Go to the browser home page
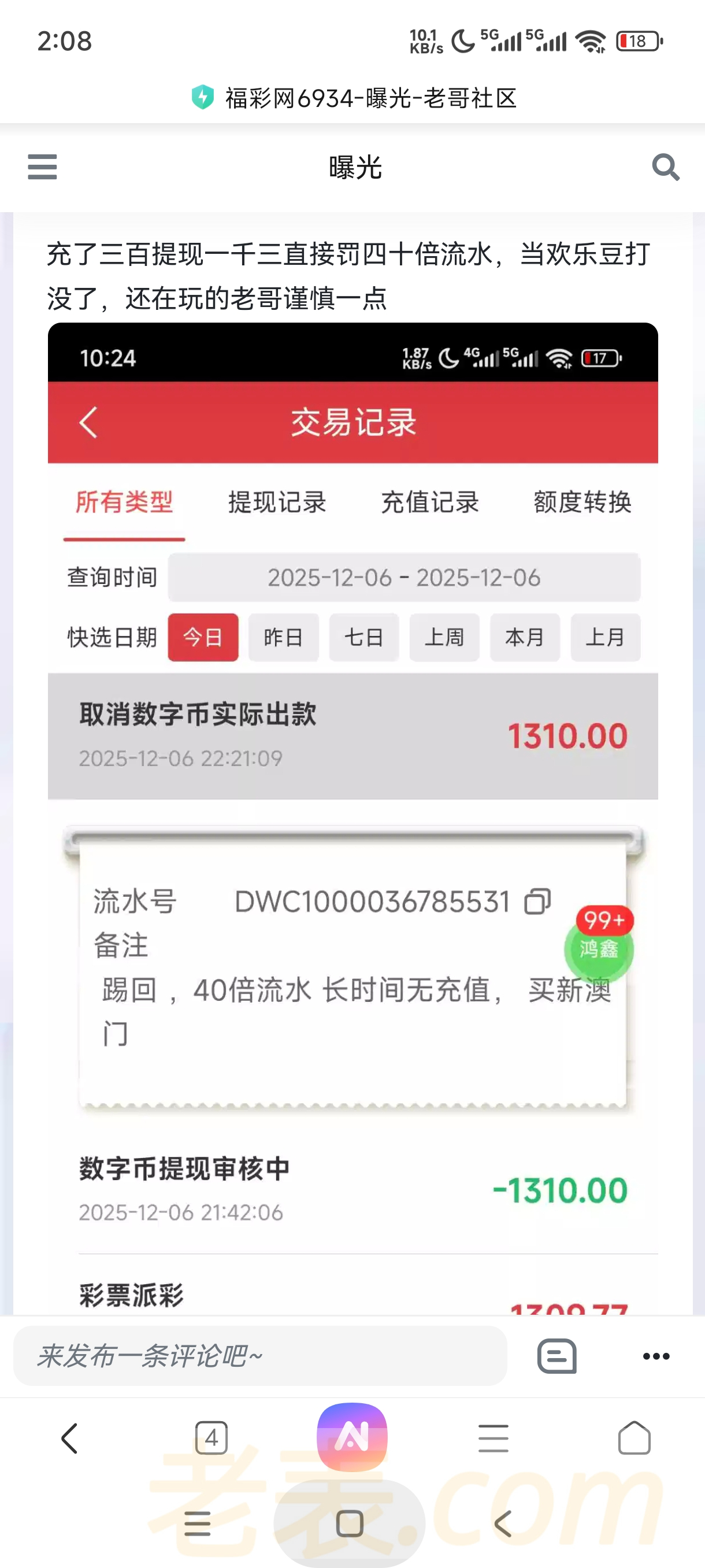 point(634,1438)
